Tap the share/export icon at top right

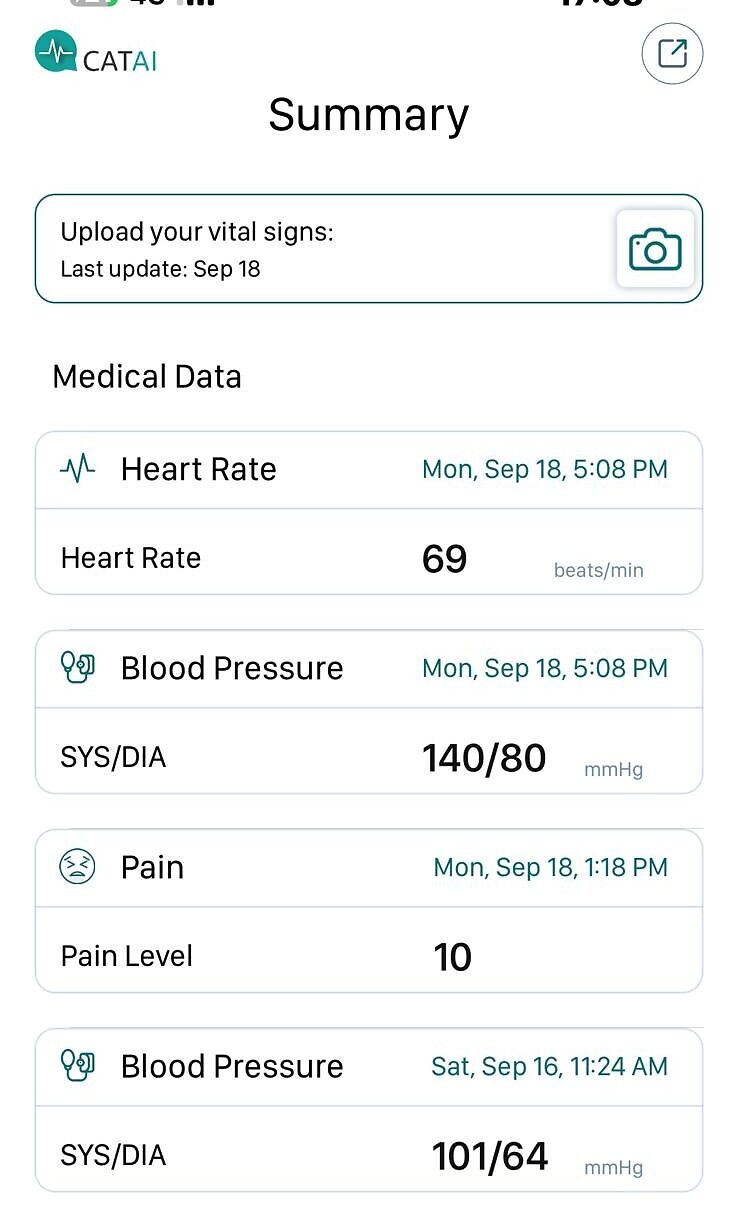[x=672, y=53]
